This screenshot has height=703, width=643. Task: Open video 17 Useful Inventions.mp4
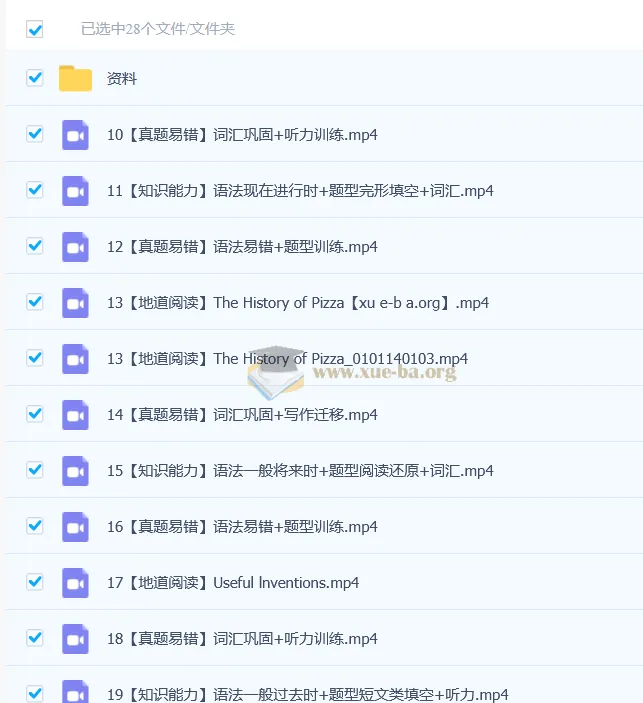(x=232, y=582)
